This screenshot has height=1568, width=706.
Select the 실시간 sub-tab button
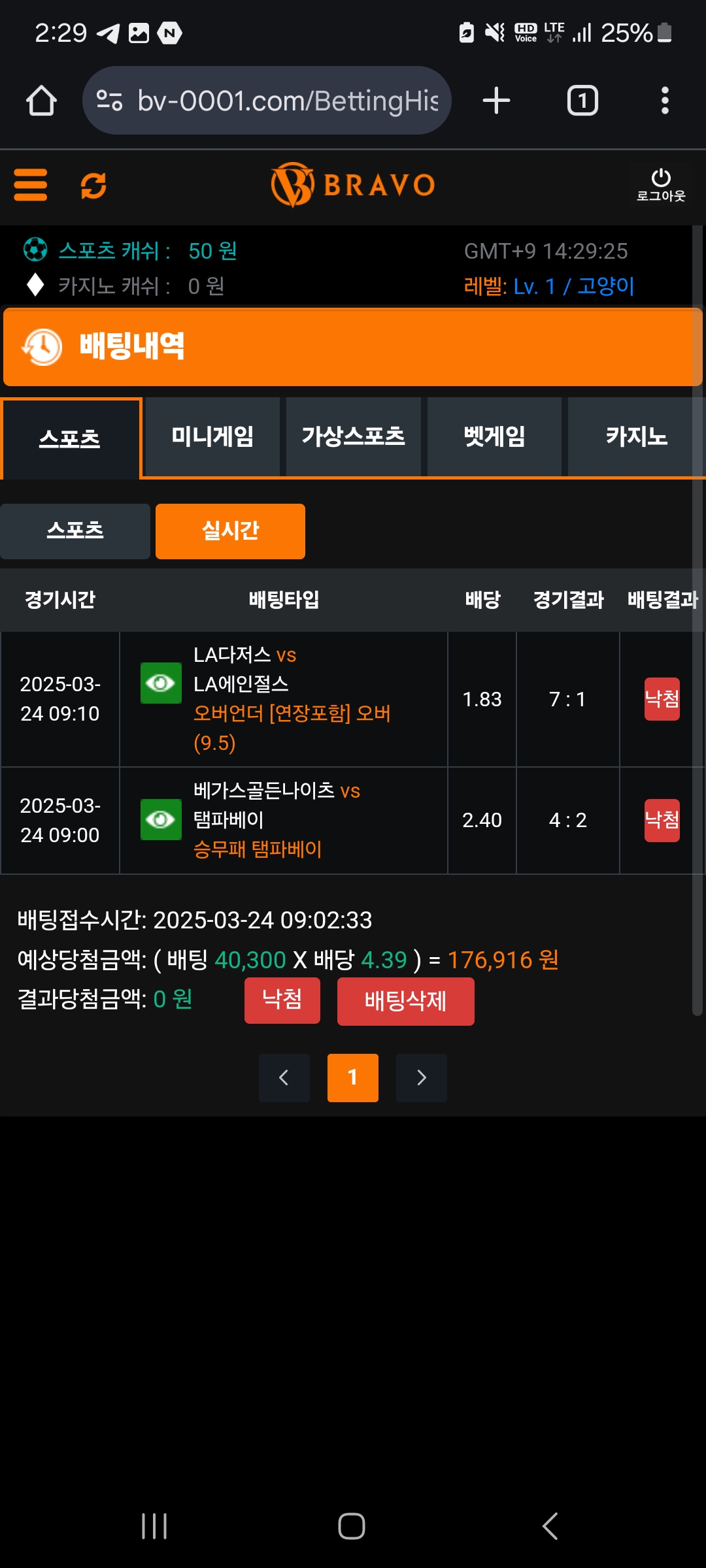click(230, 531)
